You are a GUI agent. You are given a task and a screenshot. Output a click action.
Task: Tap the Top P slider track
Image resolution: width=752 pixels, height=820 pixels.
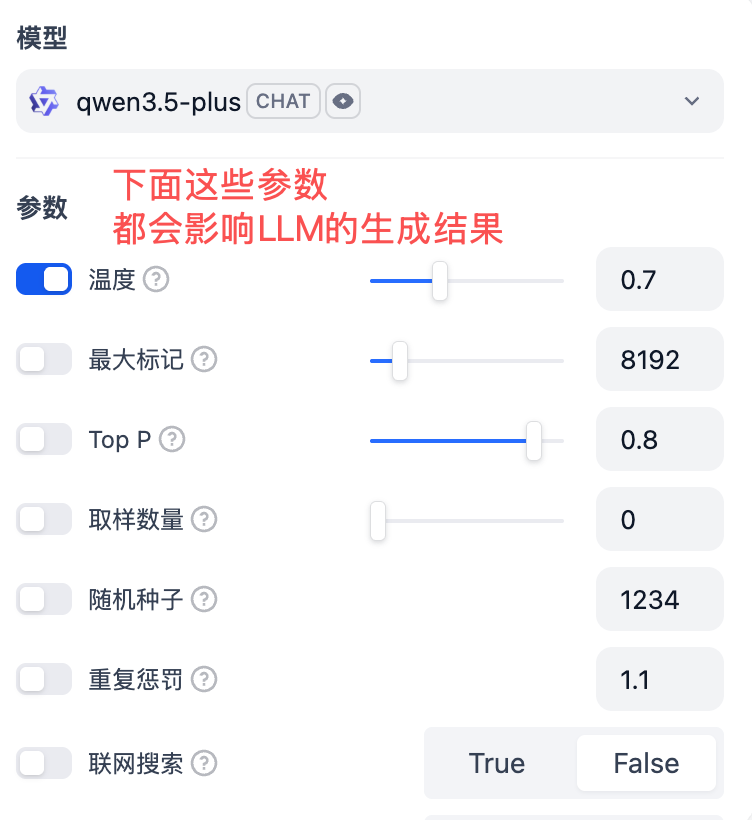pos(450,441)
